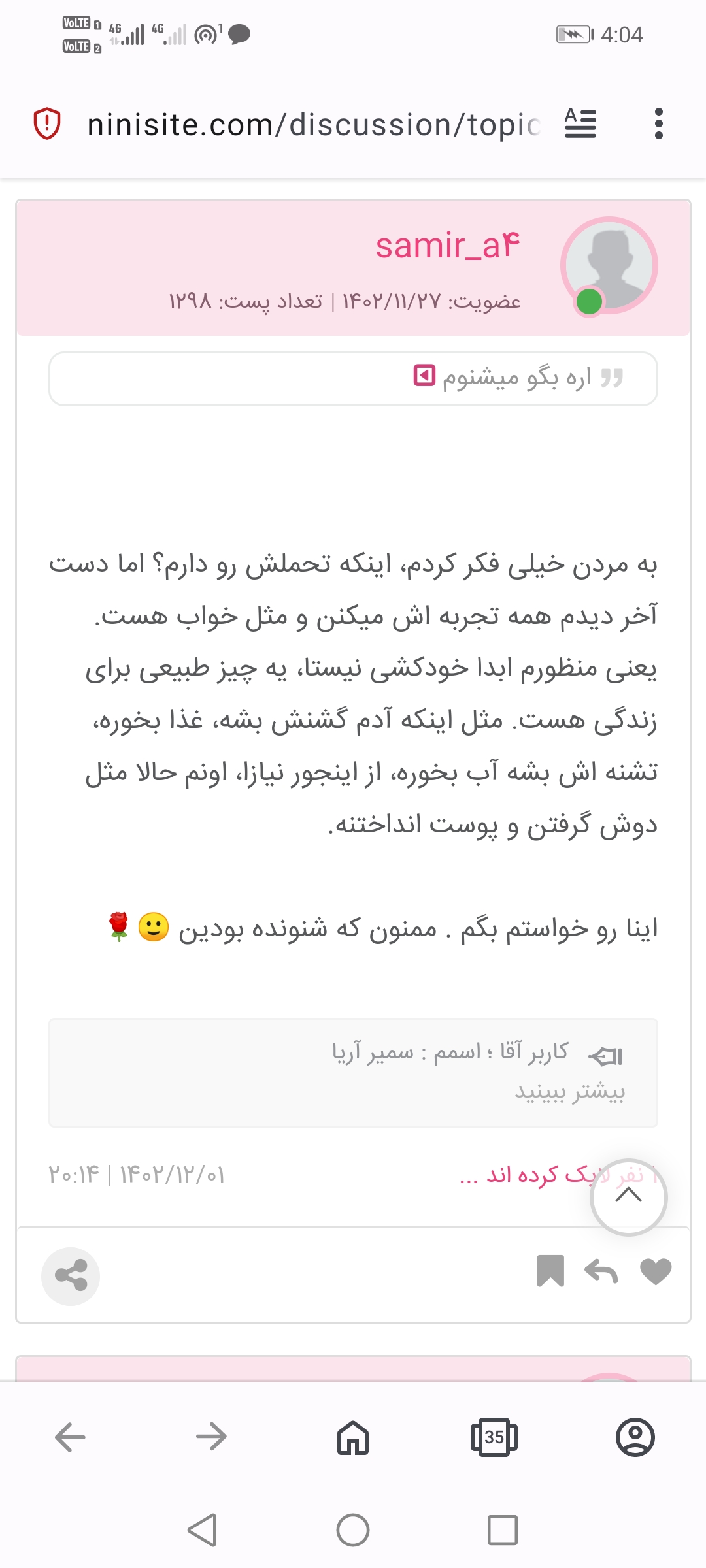The width and height of the screenshot is (706, 1568).
Task: View who liked this post
Action: [x=523, y=1175]
